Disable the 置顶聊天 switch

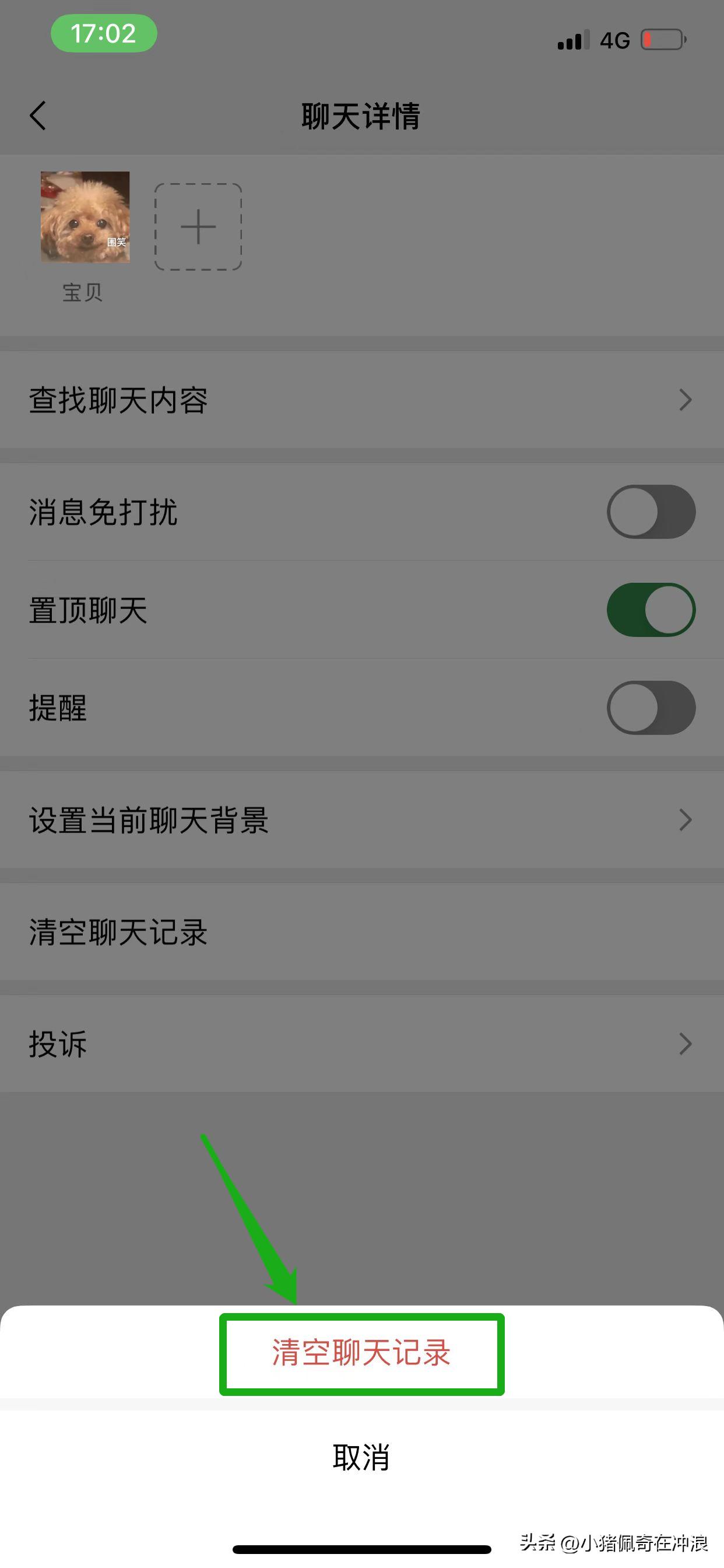(650, 611)
